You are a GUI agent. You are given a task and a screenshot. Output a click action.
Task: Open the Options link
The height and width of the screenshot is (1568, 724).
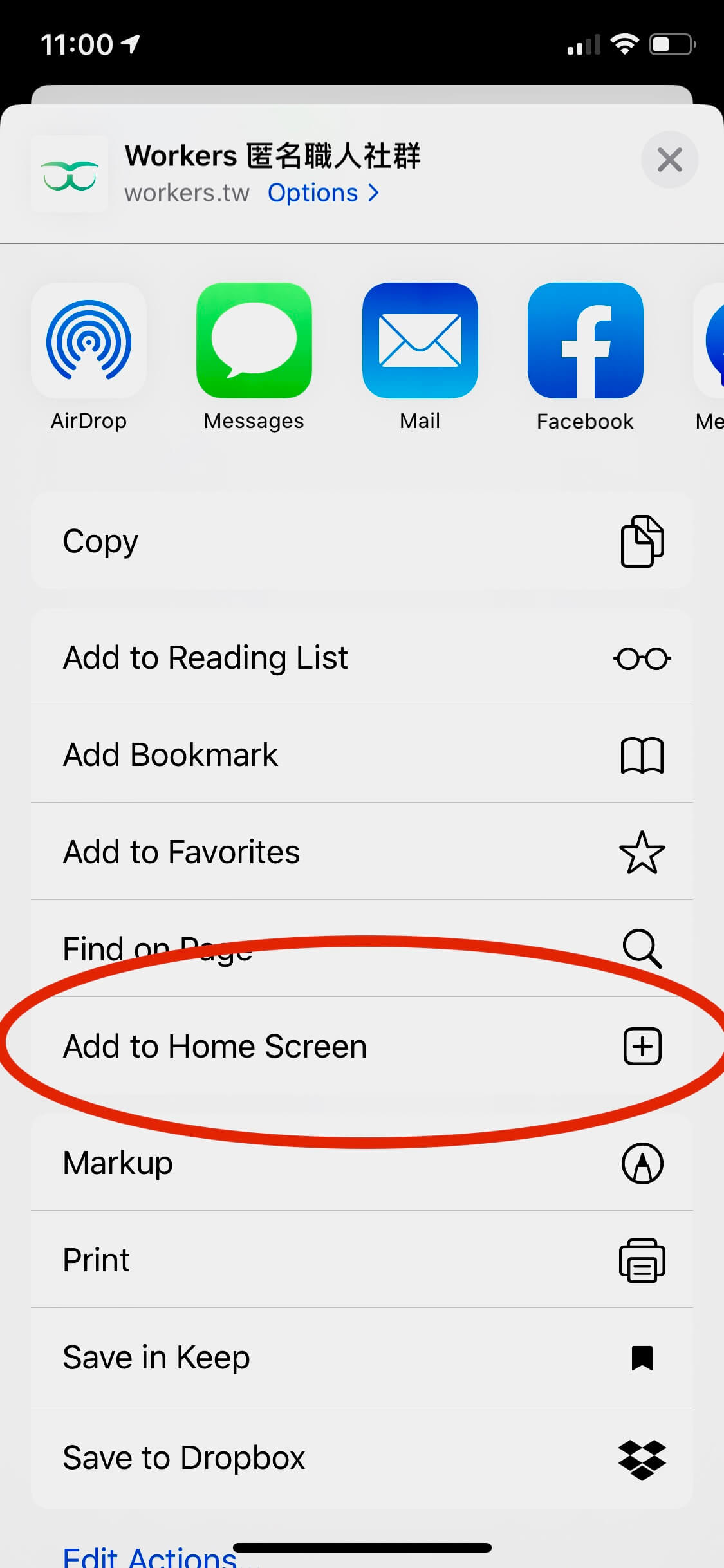[x=322, y=193]
